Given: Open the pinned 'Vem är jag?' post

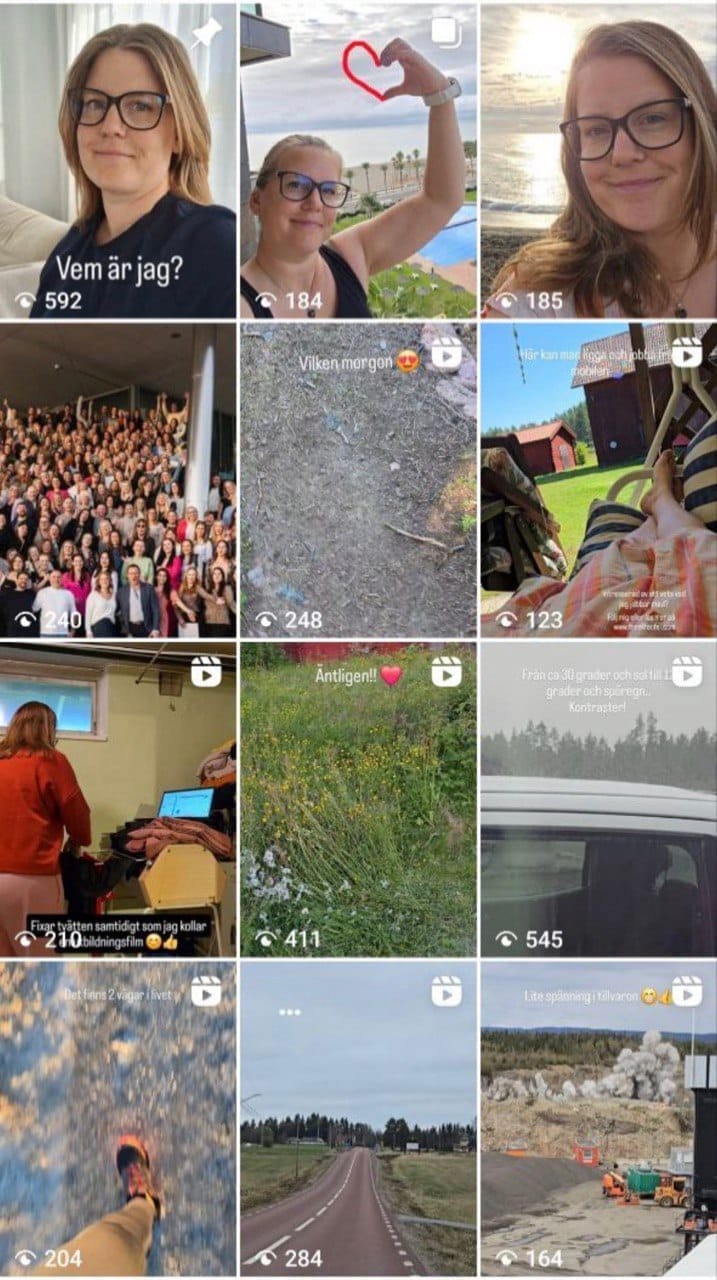Looking at the screenshot, I should pyautogui.click(x=118, y=160).
